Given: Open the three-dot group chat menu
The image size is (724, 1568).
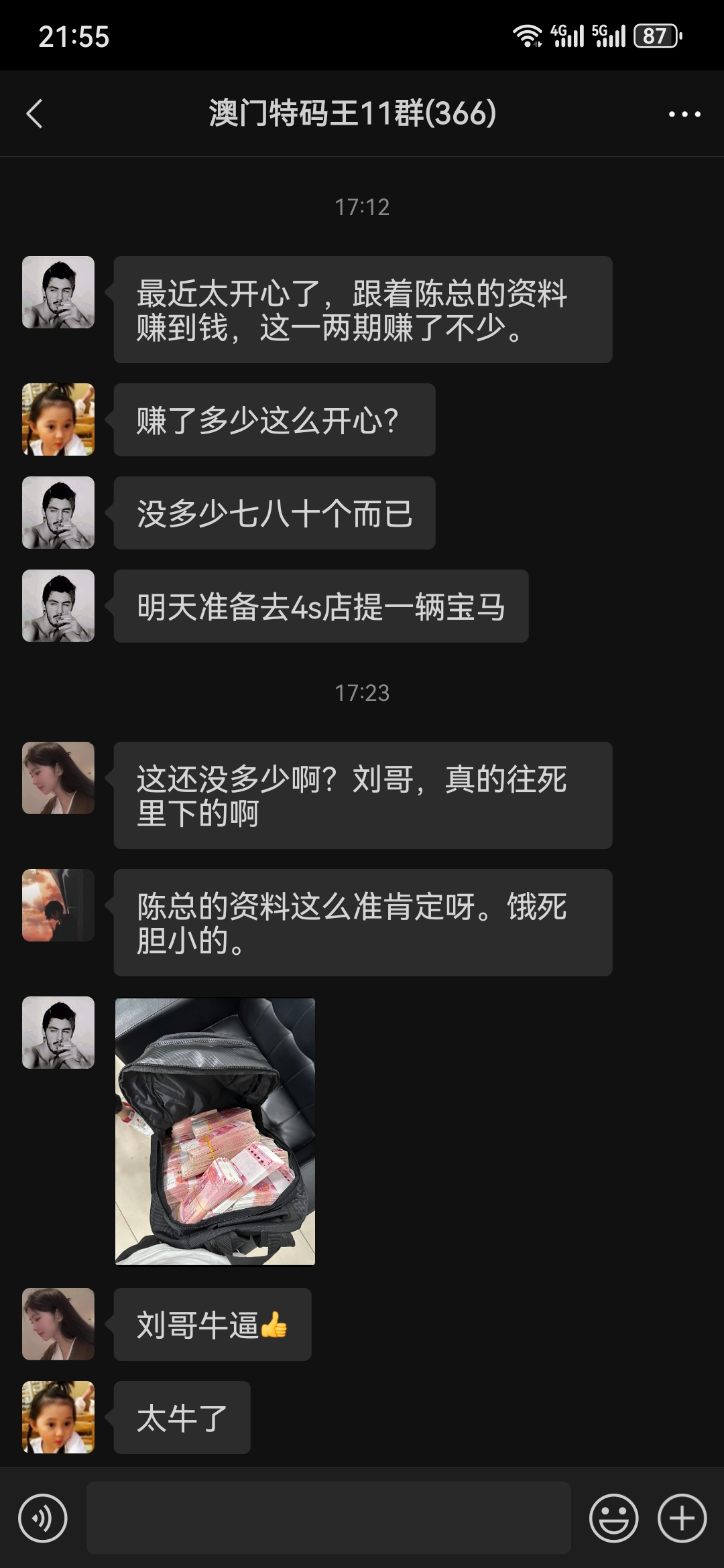Looking at the screenshot, I should 684,114.
